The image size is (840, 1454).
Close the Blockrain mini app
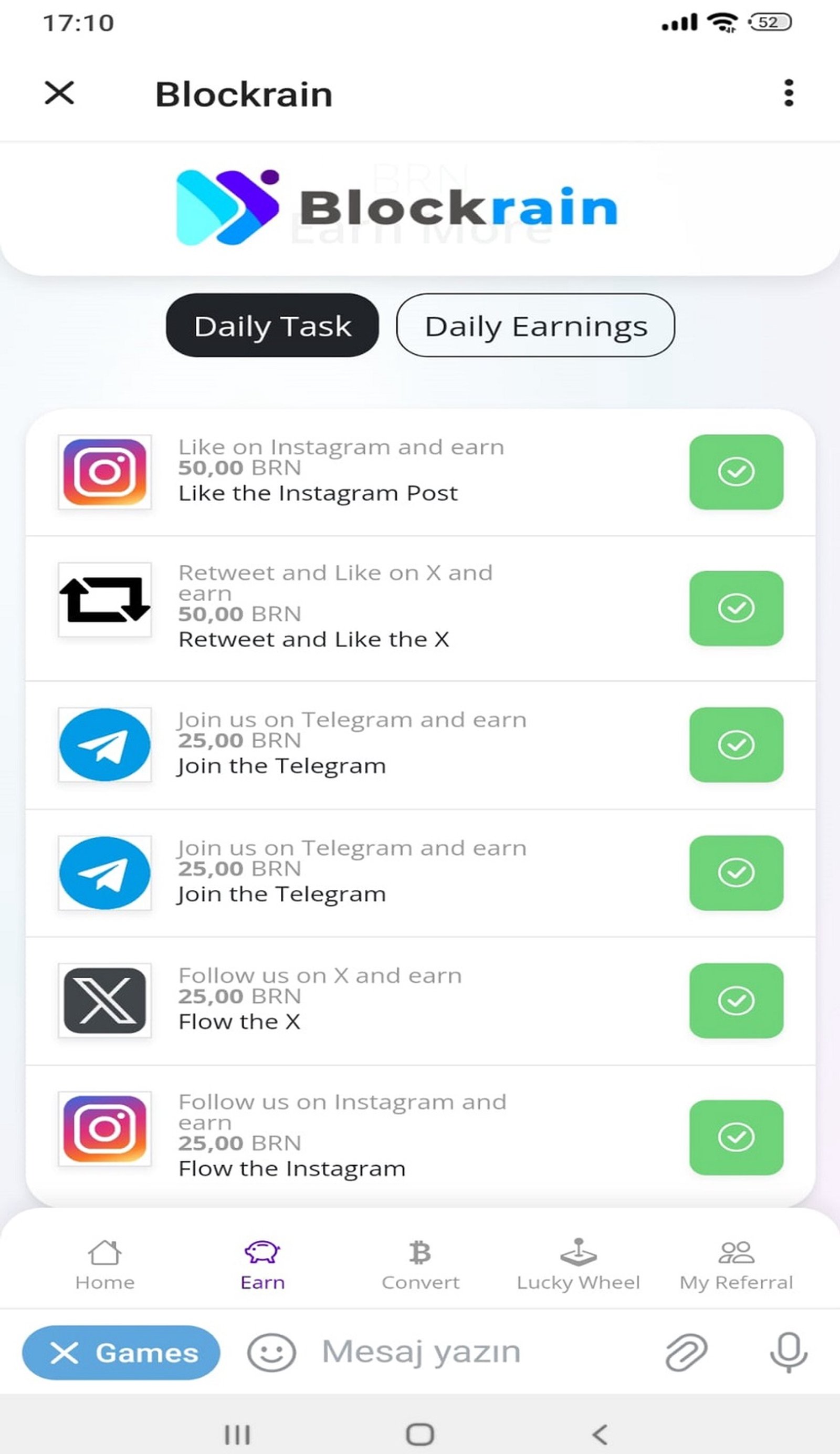click(x=59, y=93)
